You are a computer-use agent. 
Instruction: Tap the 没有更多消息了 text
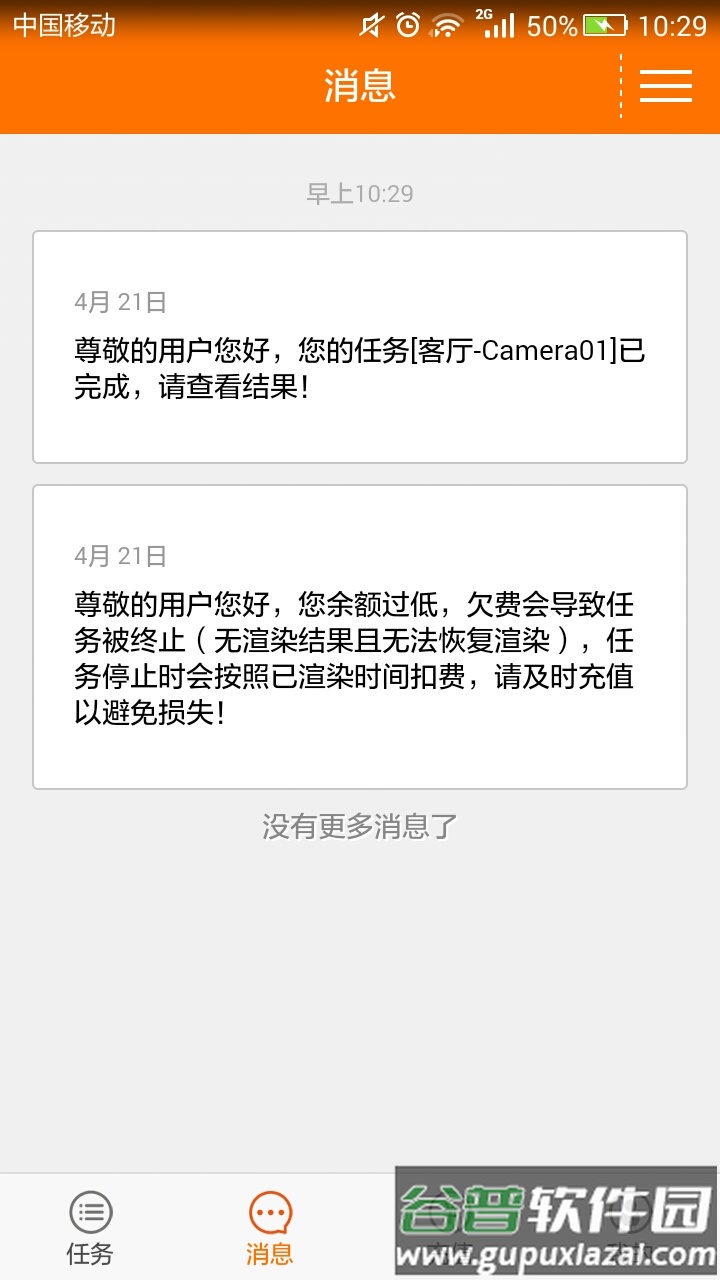point(360,828)
